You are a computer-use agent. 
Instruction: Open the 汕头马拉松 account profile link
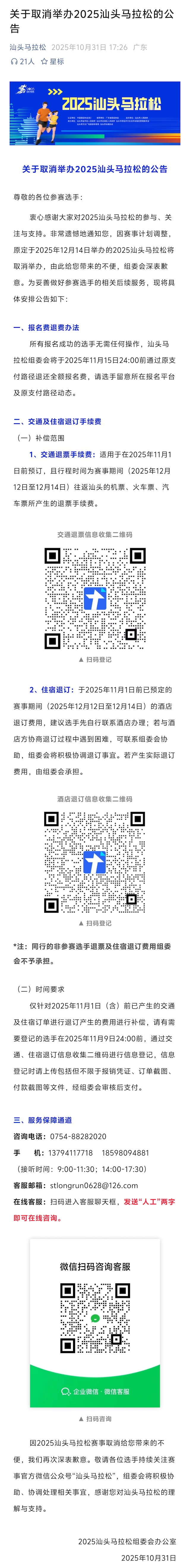point(27,47)
